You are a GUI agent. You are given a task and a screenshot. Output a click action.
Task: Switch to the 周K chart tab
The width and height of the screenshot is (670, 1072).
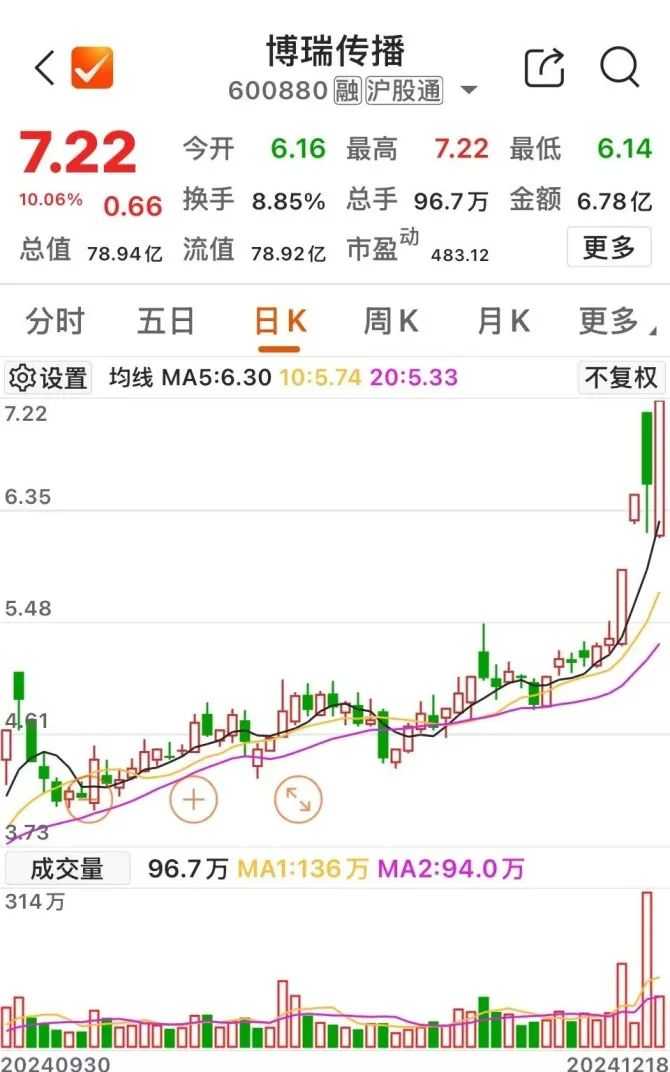point(390,322)
